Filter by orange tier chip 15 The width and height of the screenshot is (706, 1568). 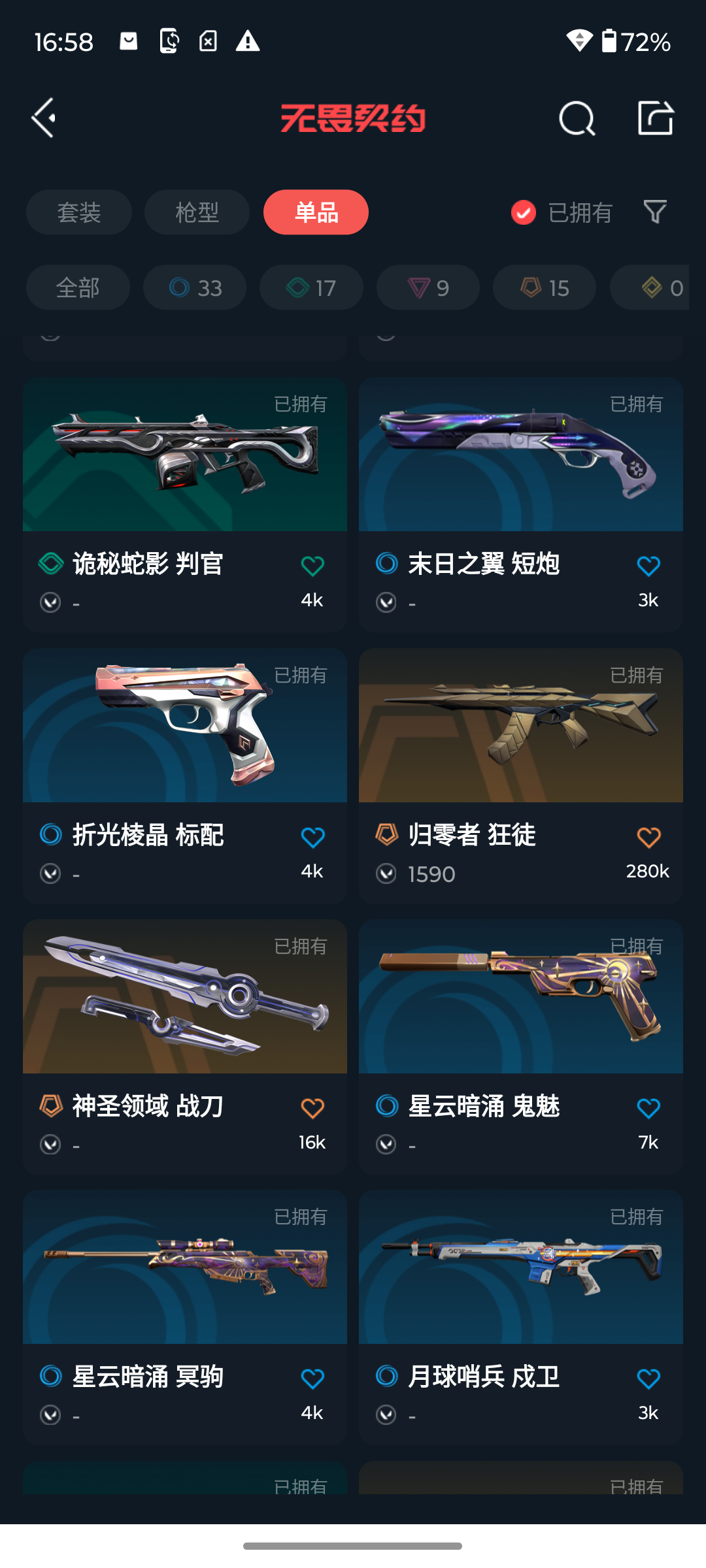pos(545,287)
